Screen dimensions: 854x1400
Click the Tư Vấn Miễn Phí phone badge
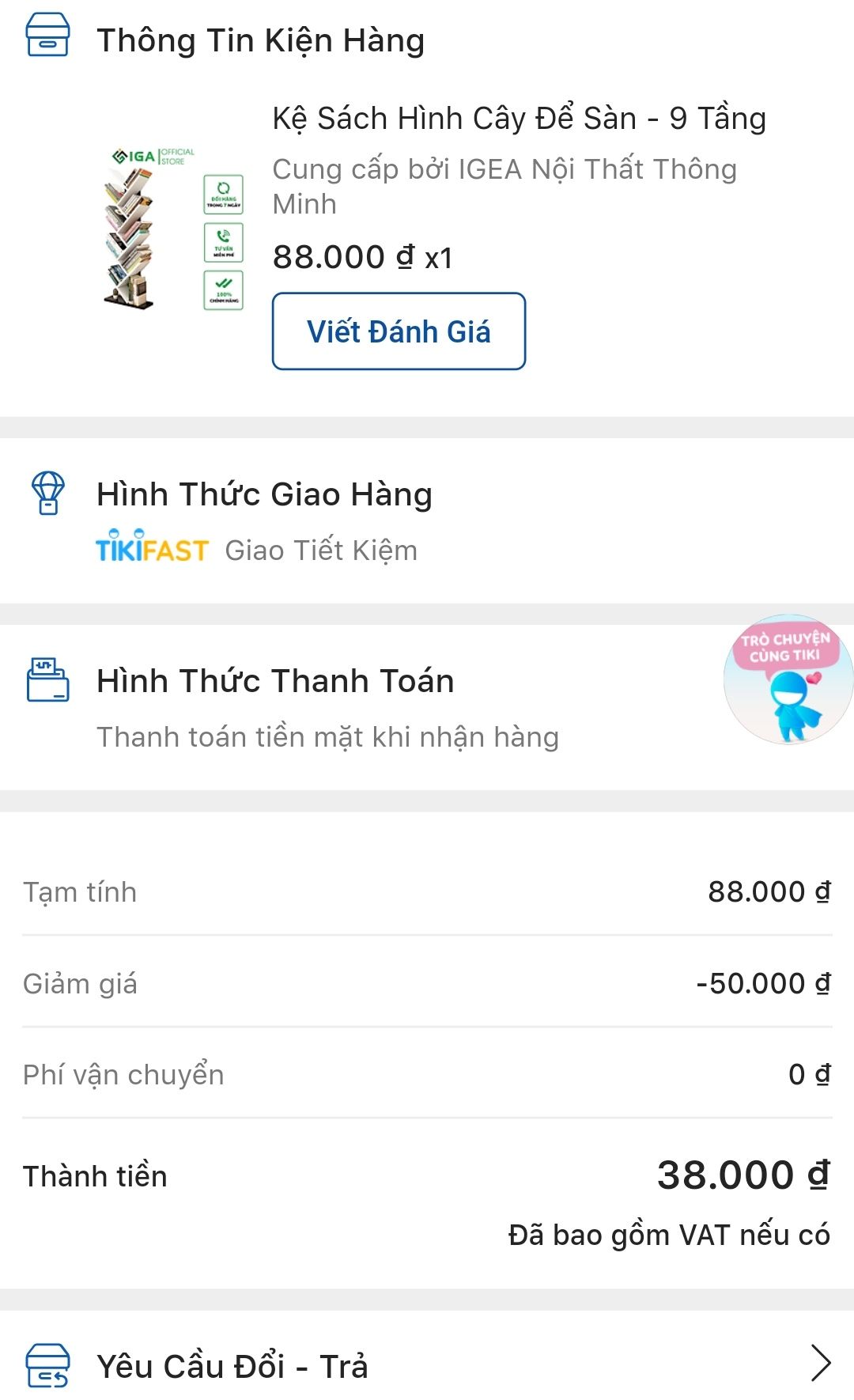coord(225,241)
